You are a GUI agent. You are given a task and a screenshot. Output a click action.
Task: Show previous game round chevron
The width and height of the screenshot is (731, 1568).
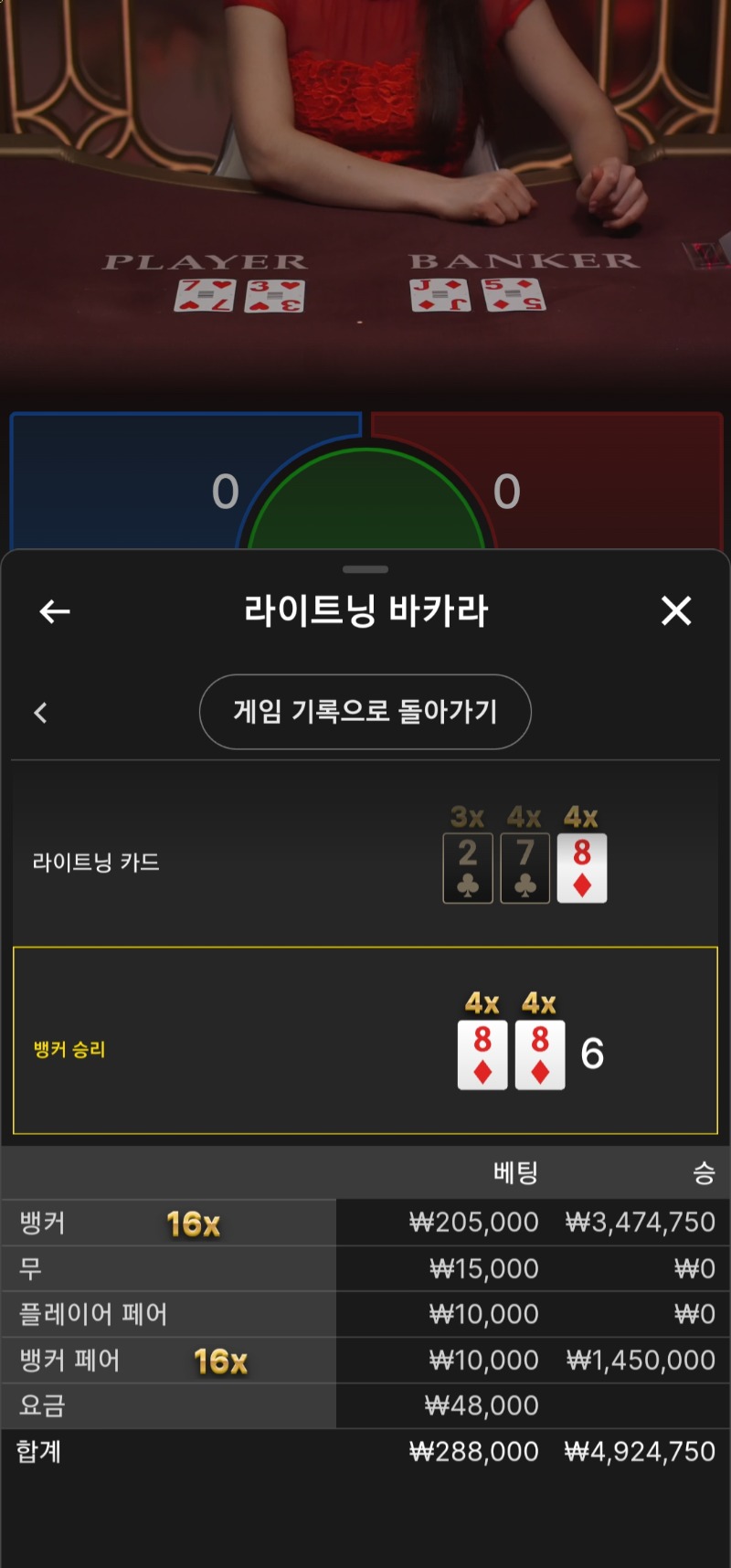click(40, 713)
